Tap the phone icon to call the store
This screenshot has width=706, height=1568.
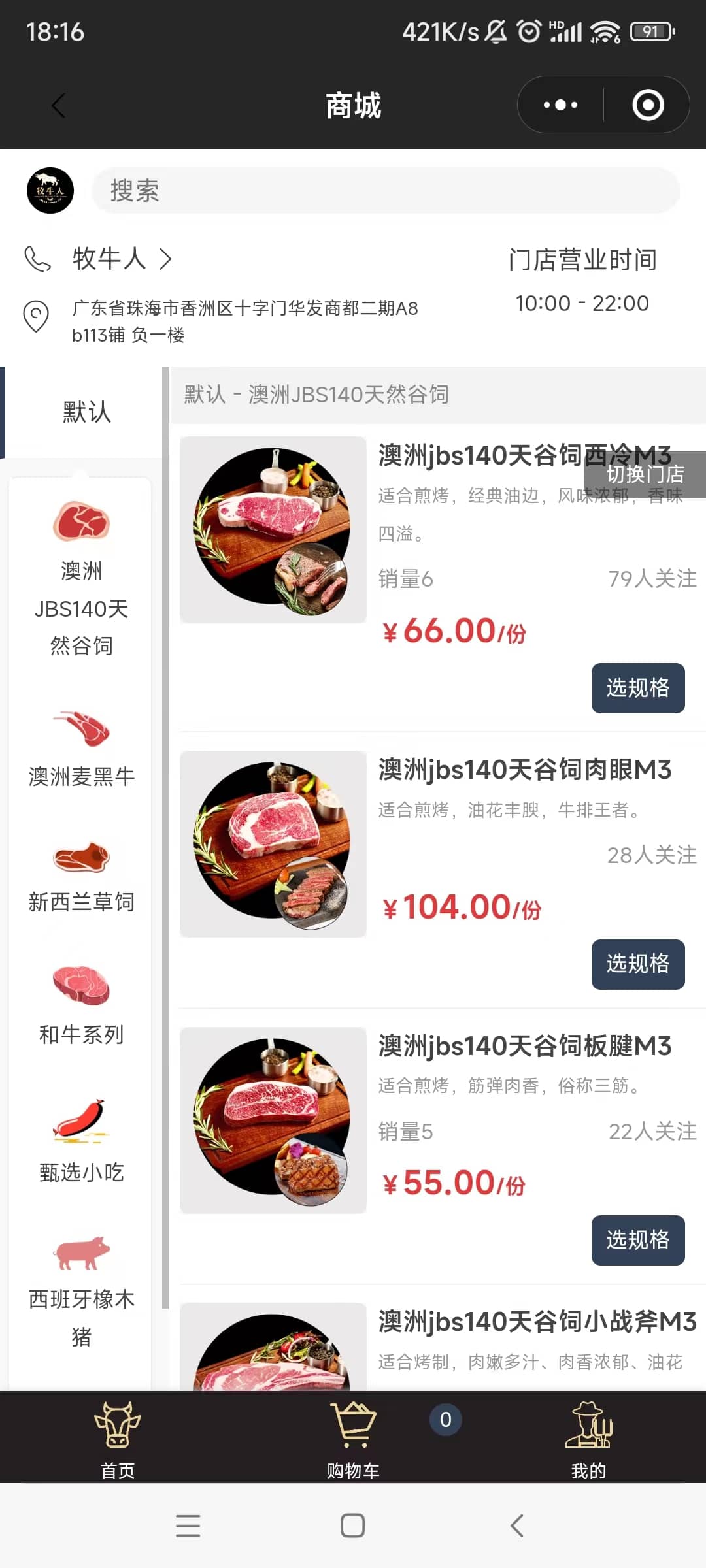point(37,259)
